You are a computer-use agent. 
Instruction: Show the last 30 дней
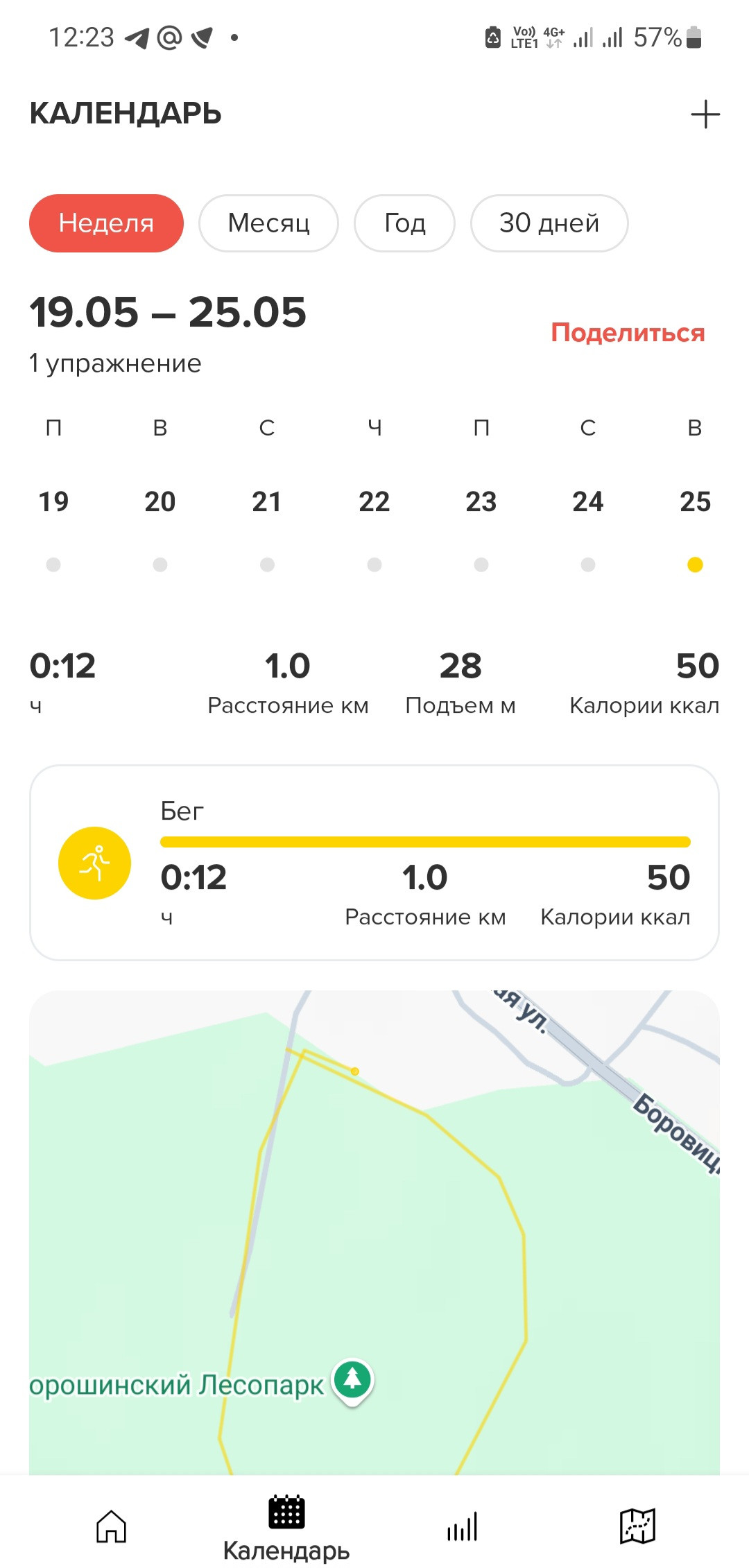549,223
